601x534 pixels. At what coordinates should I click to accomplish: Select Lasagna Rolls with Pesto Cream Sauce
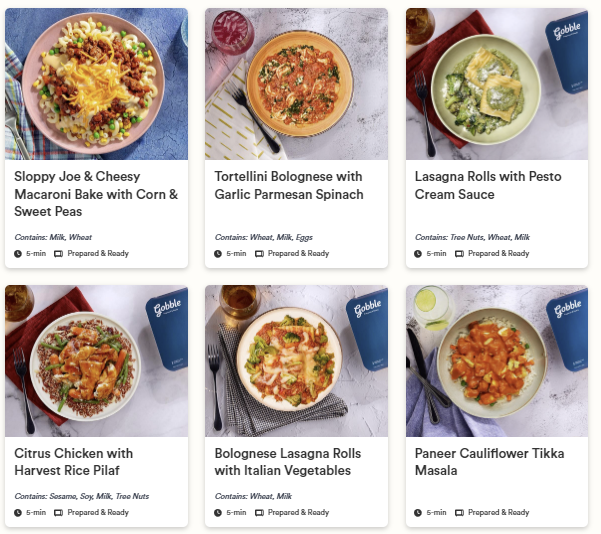point(488,185)
